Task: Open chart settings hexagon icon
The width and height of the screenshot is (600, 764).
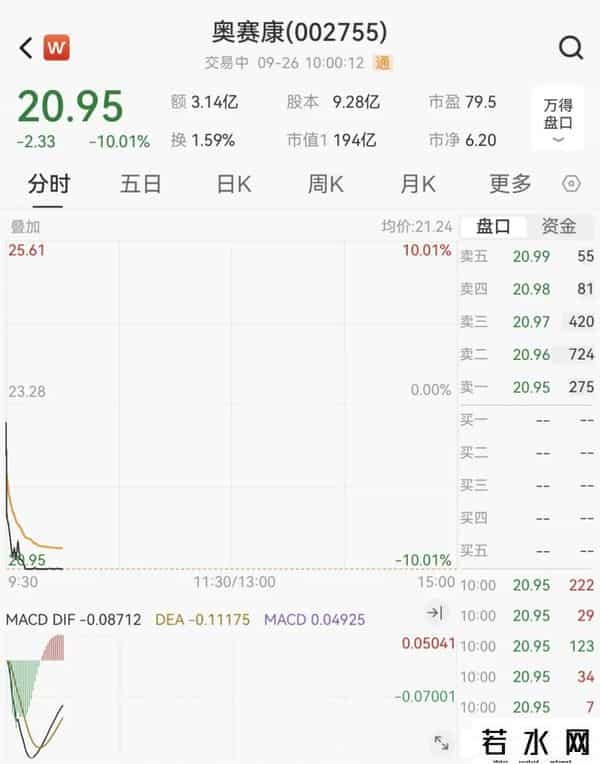Action: click(x=571, y=184)
